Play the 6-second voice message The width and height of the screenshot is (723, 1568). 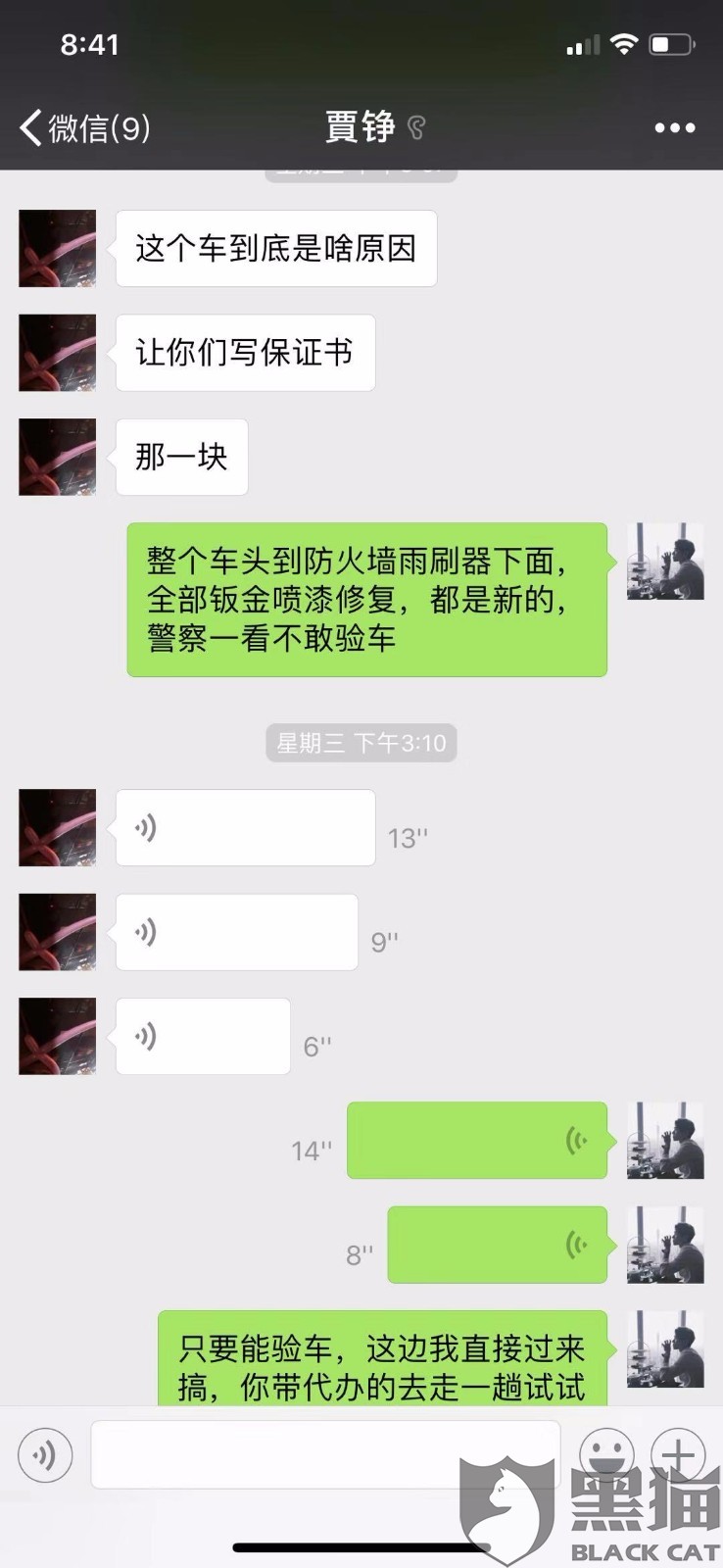tap(203, 1036)
